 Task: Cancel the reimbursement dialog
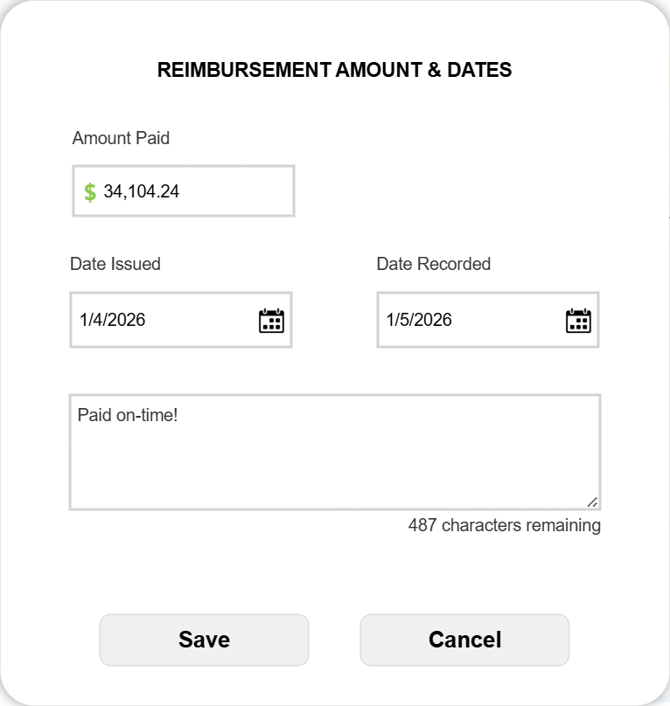(x=465, y=640)
